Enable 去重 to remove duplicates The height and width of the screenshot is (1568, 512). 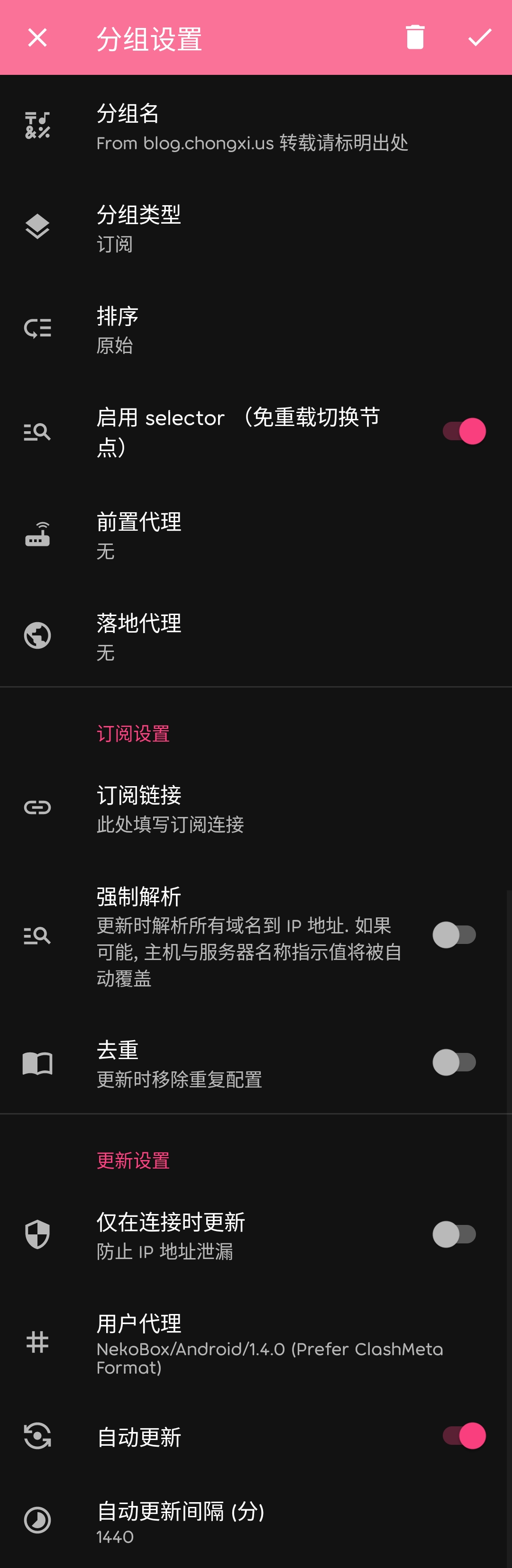coord(454,1063)
